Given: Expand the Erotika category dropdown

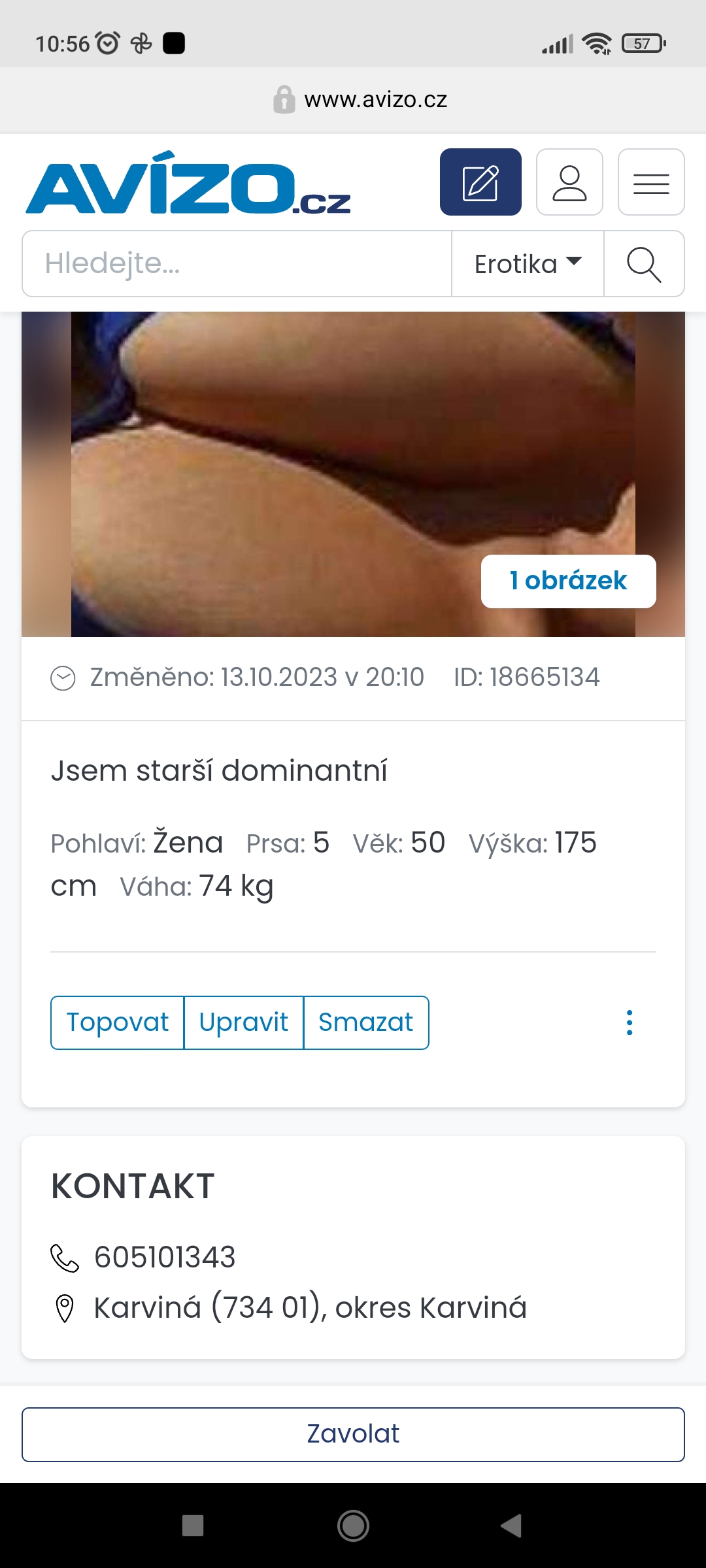Looking at the screenshot, I should 528,264.
